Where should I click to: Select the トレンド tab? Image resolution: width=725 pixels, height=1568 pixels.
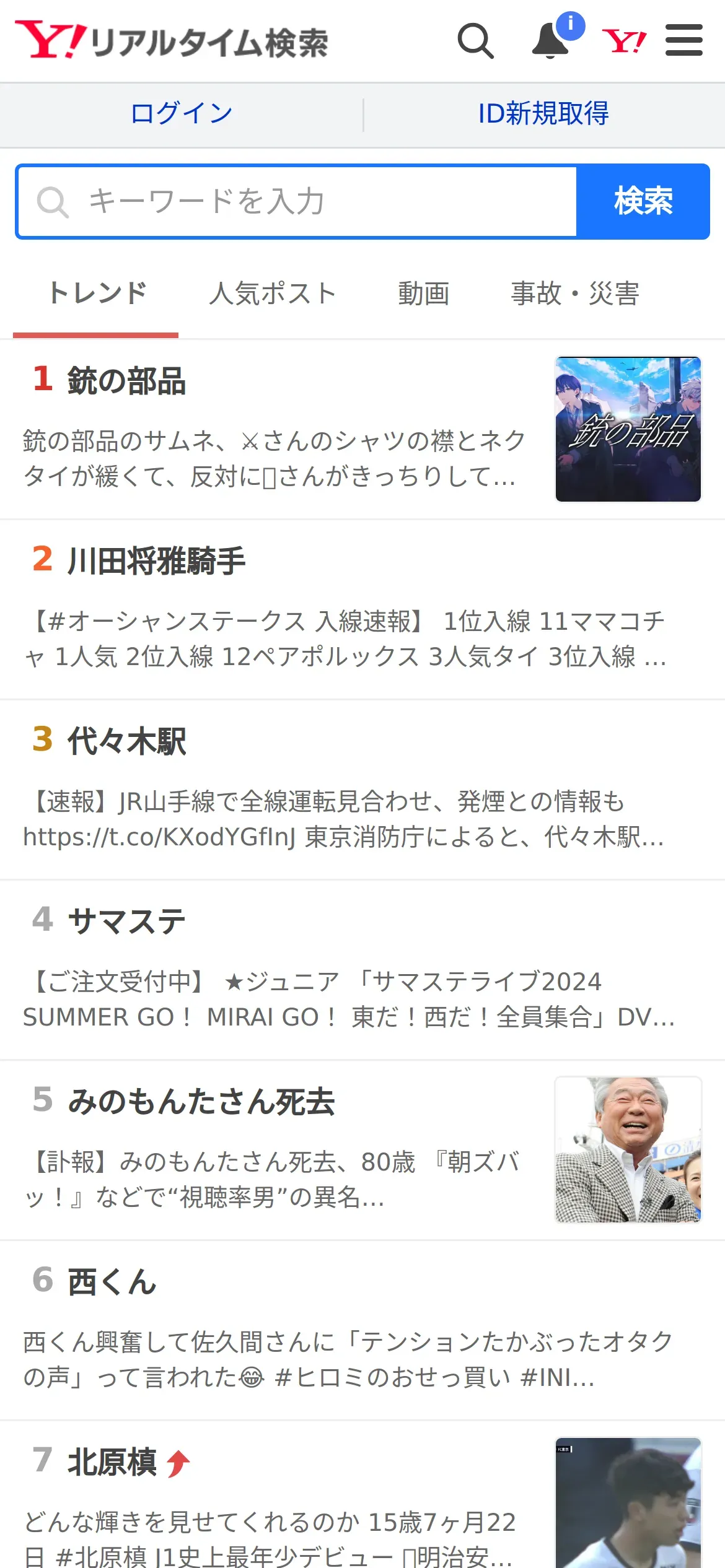(97, 294)
